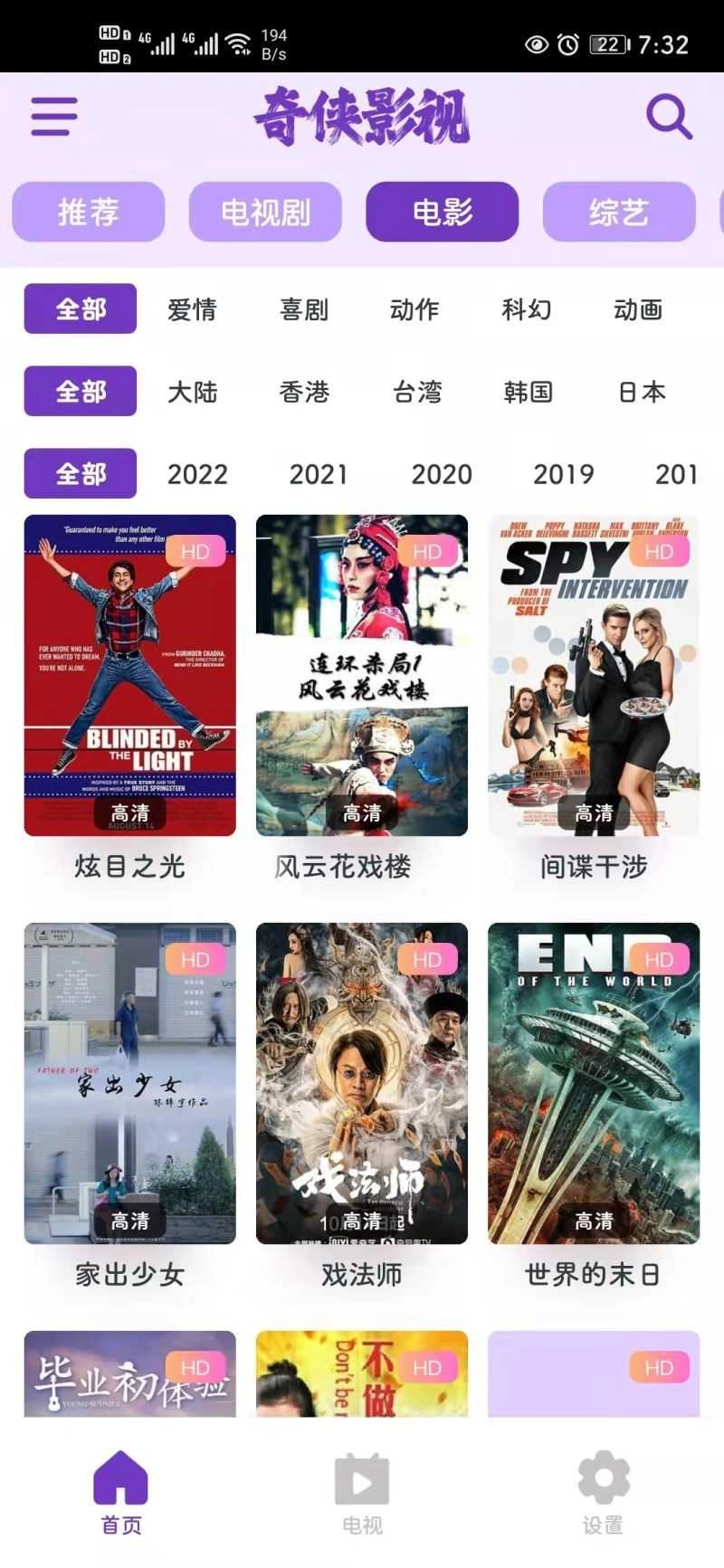The image size is (724, 1568).
Task: Select the 推荐 recommendation tab
Action: [x=88, y=211]
